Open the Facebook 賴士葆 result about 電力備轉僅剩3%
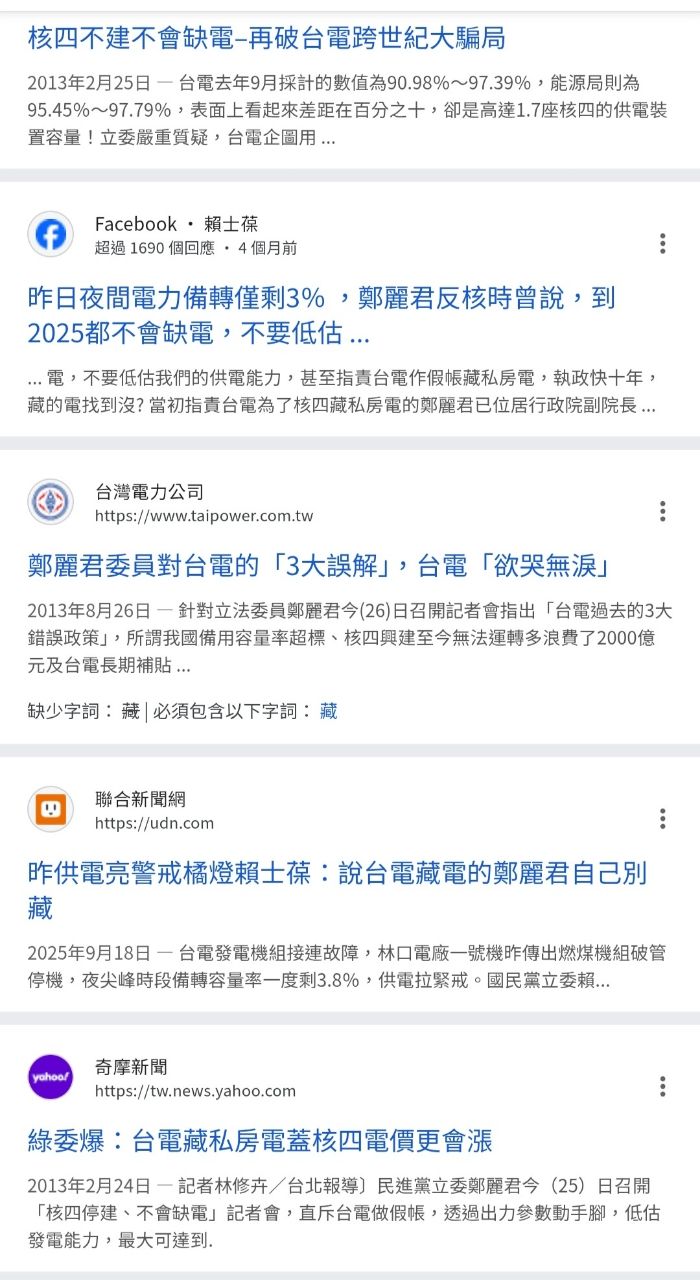This screenshot has height=1280, width=700. point(320,314)
